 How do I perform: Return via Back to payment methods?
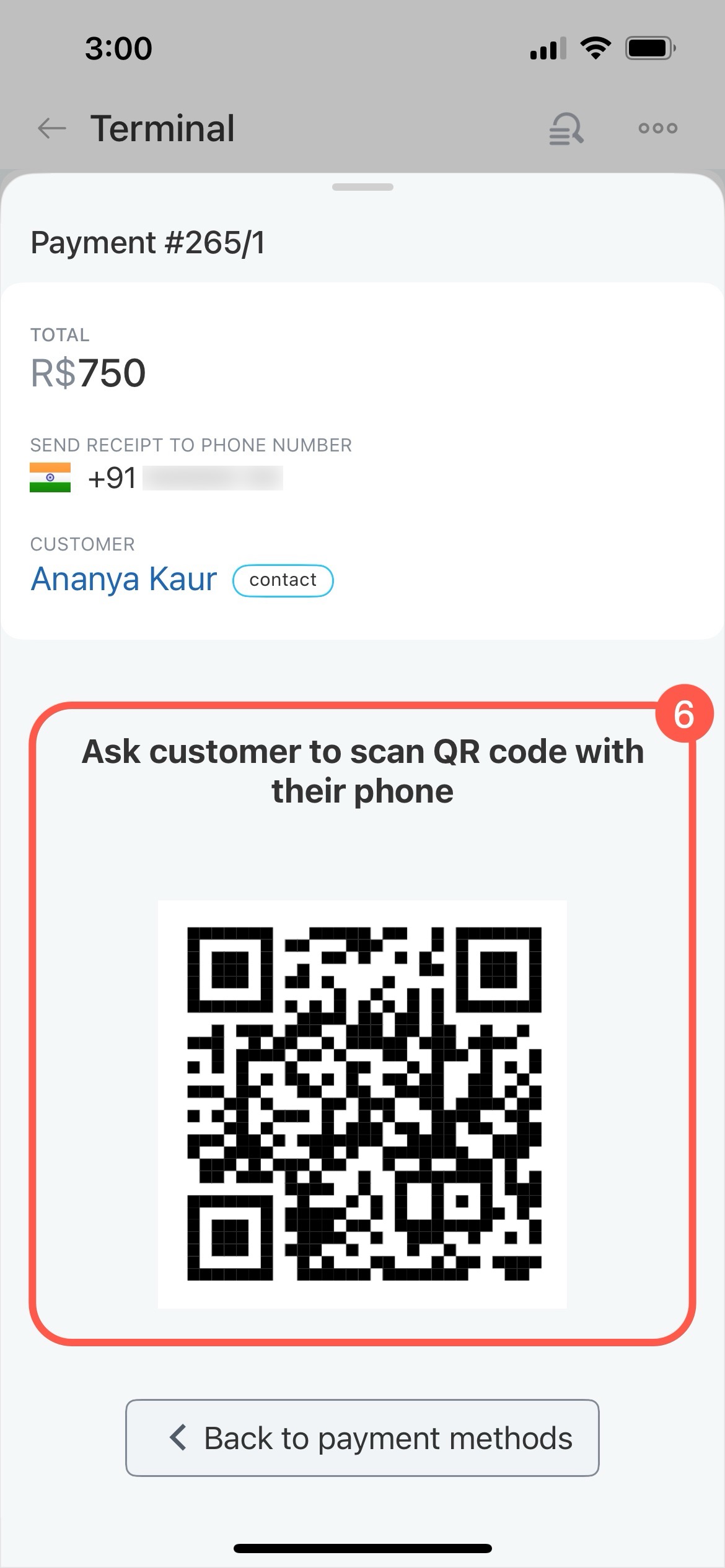point(362,1438)
